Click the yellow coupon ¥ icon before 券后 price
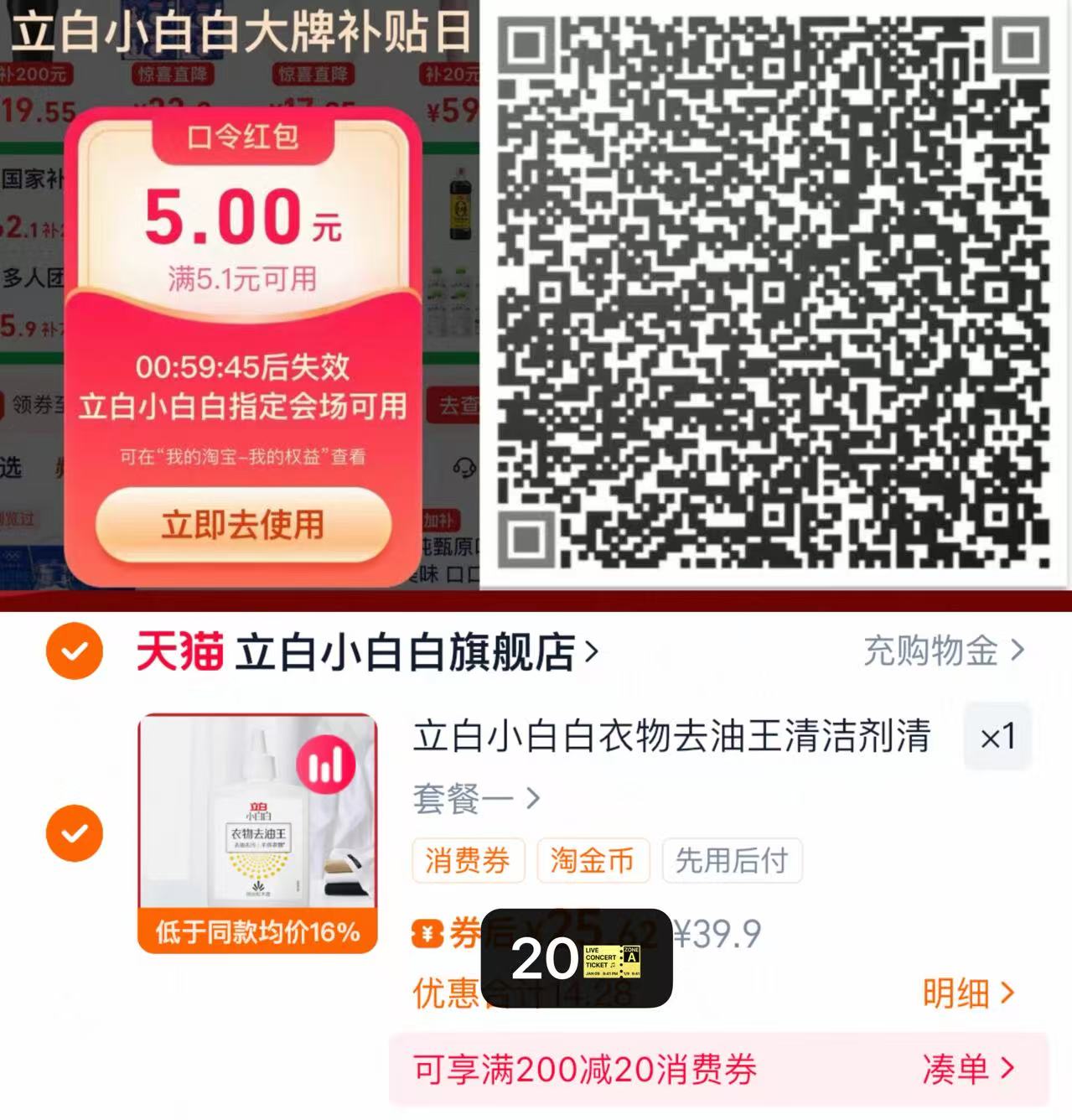The height and width of the screenshot is (1120, 1072). pos(429,933)
